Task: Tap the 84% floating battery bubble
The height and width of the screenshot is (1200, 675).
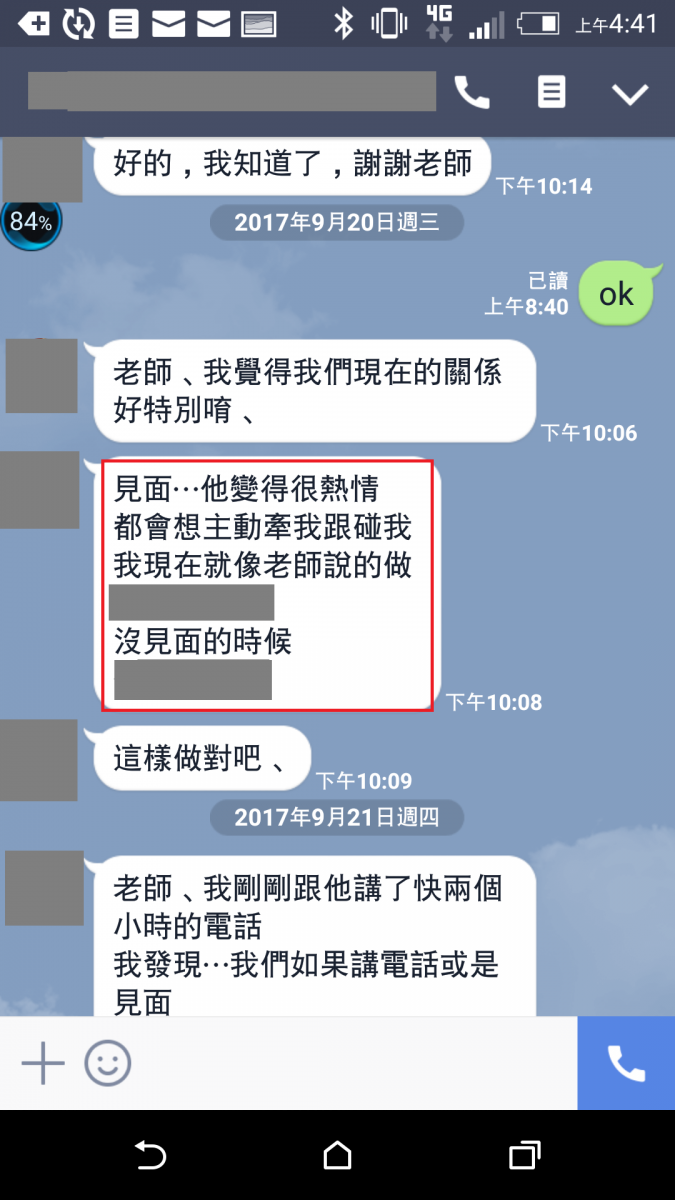Action: [31, 221]
